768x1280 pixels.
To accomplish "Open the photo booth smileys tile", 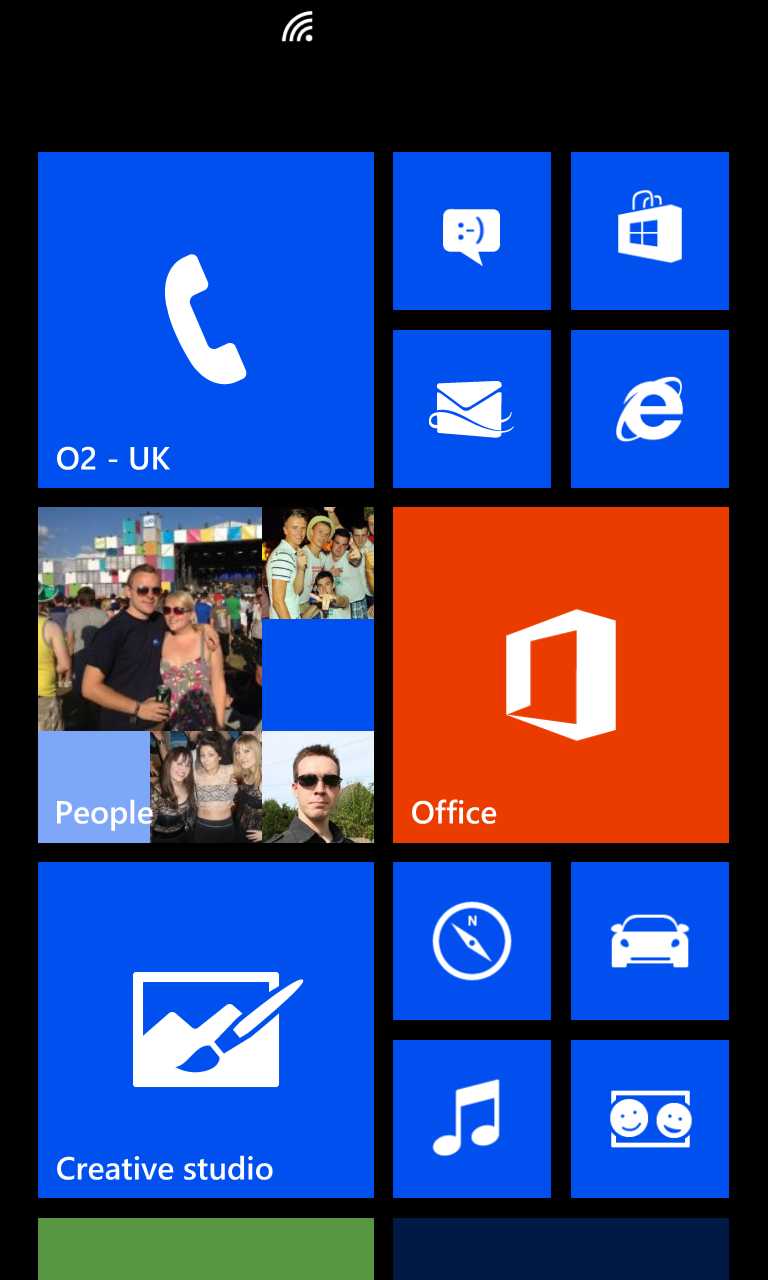I will coord(649,1117).
